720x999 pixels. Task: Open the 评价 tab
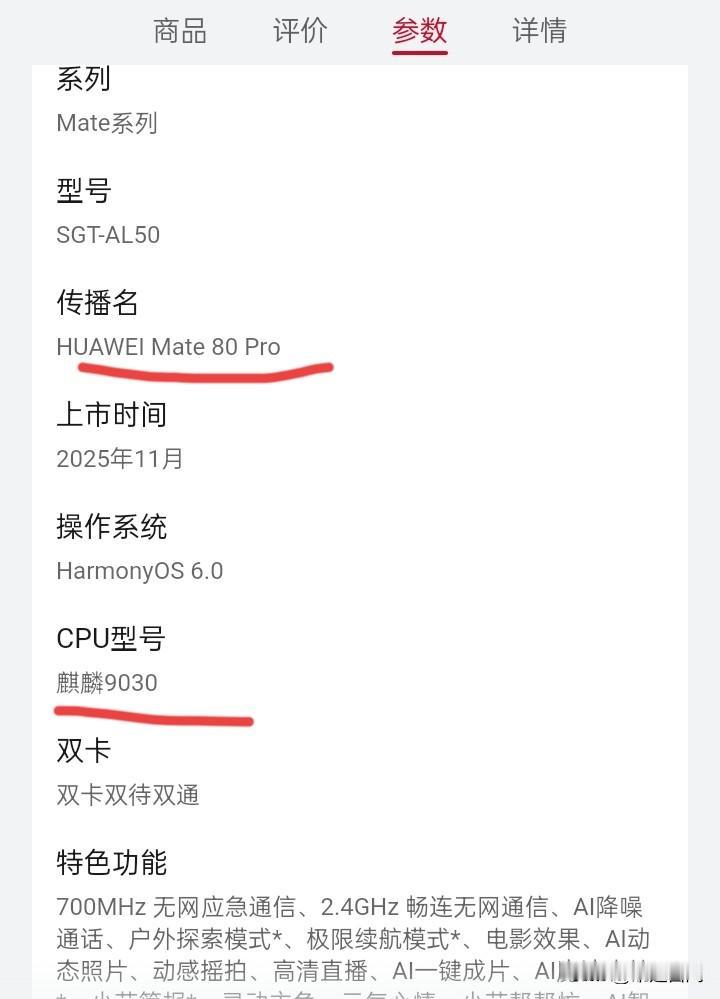(299, 31)
